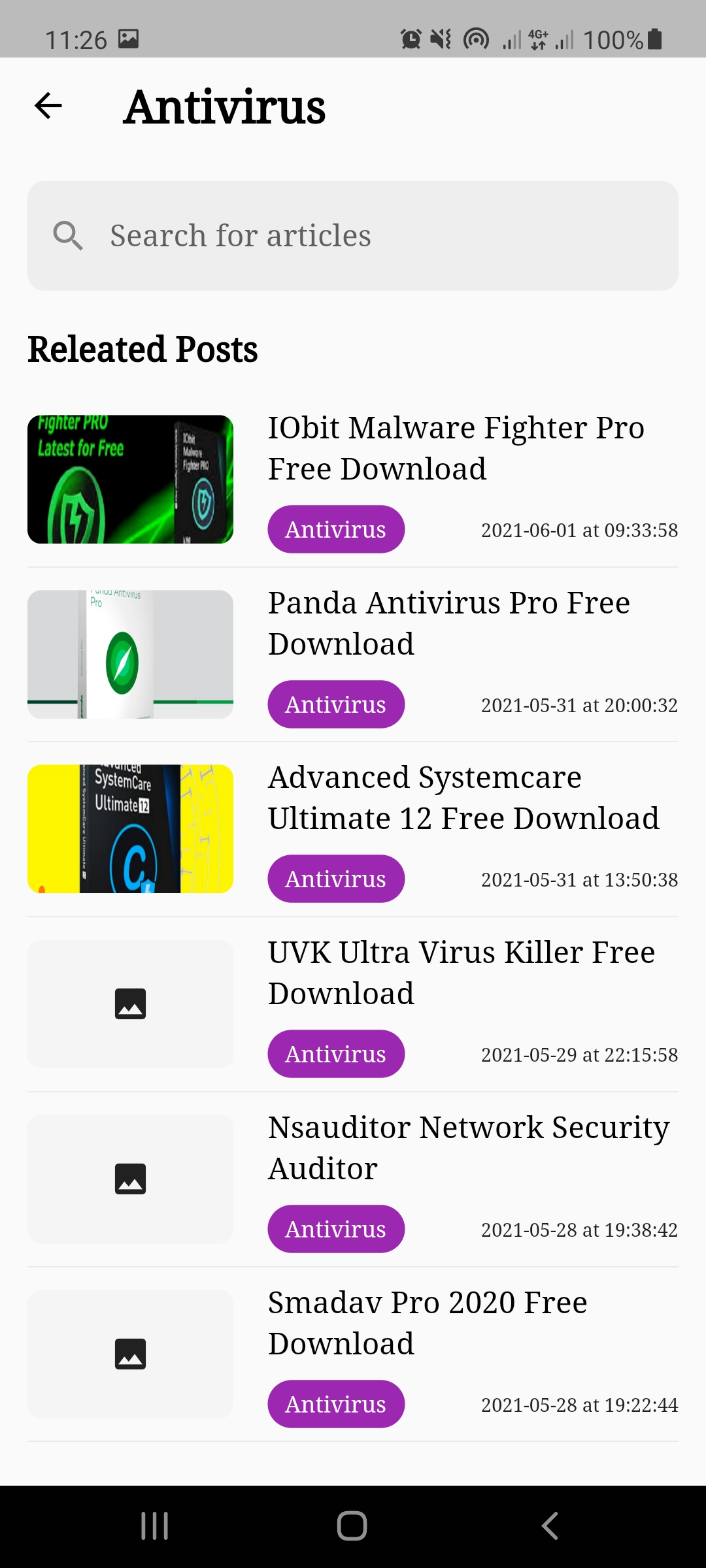Select Antivirus tag under Panda Antivirus Pro
706x1568 pixels.
click(336, 704)
